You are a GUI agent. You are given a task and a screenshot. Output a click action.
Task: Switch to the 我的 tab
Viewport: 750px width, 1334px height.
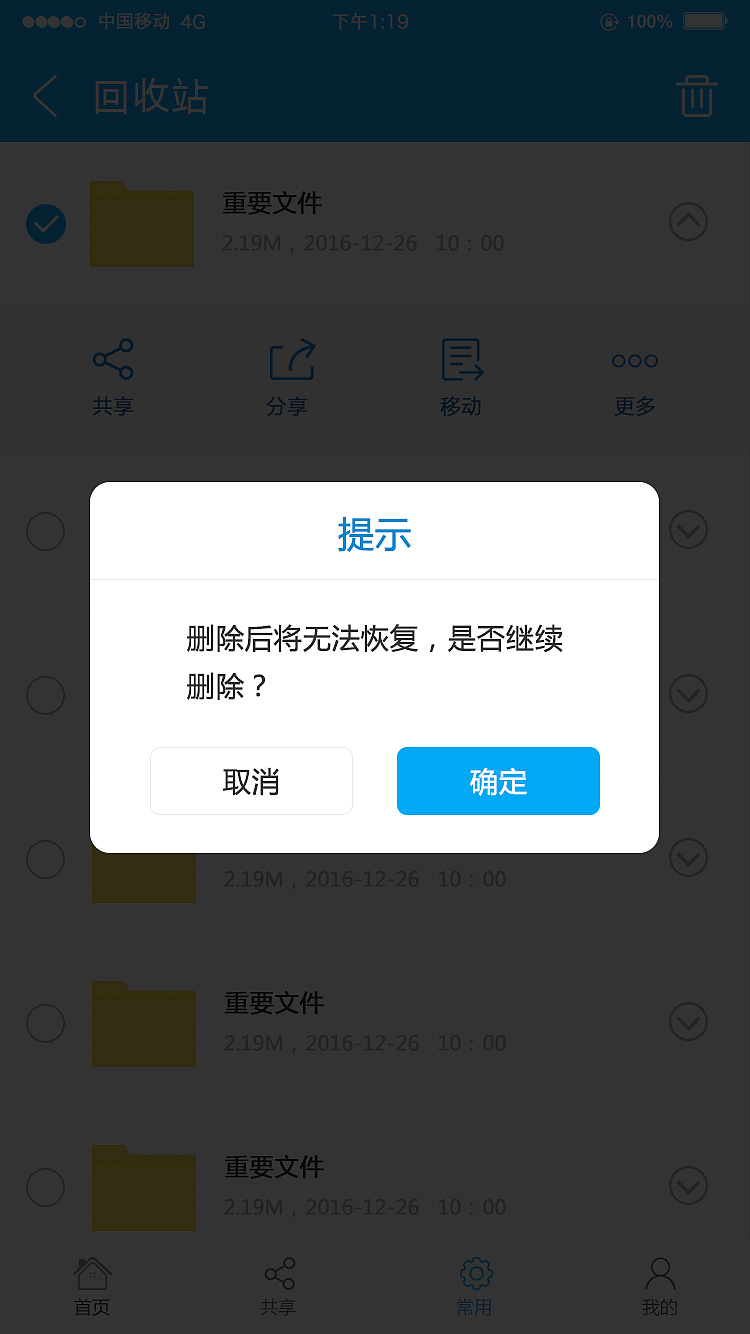(x=658, y=1285)
